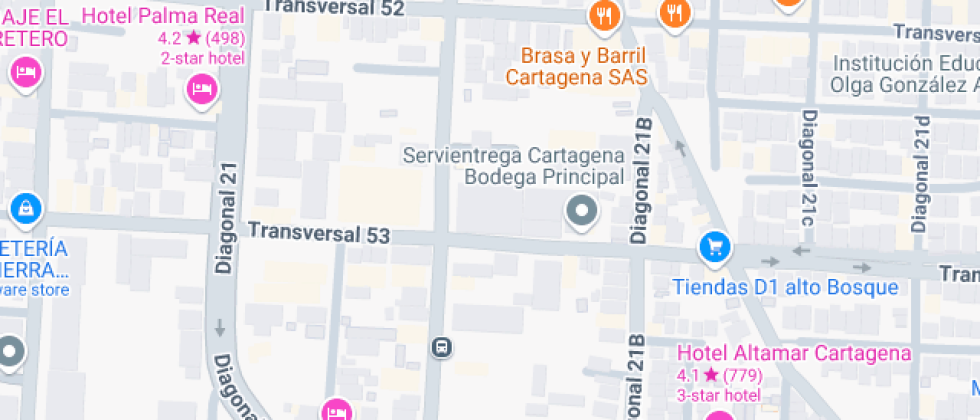This screenshot has width=980, height=420.
Task: Tap the hardware store shopping bag marker
Action: tap(24, 209)
